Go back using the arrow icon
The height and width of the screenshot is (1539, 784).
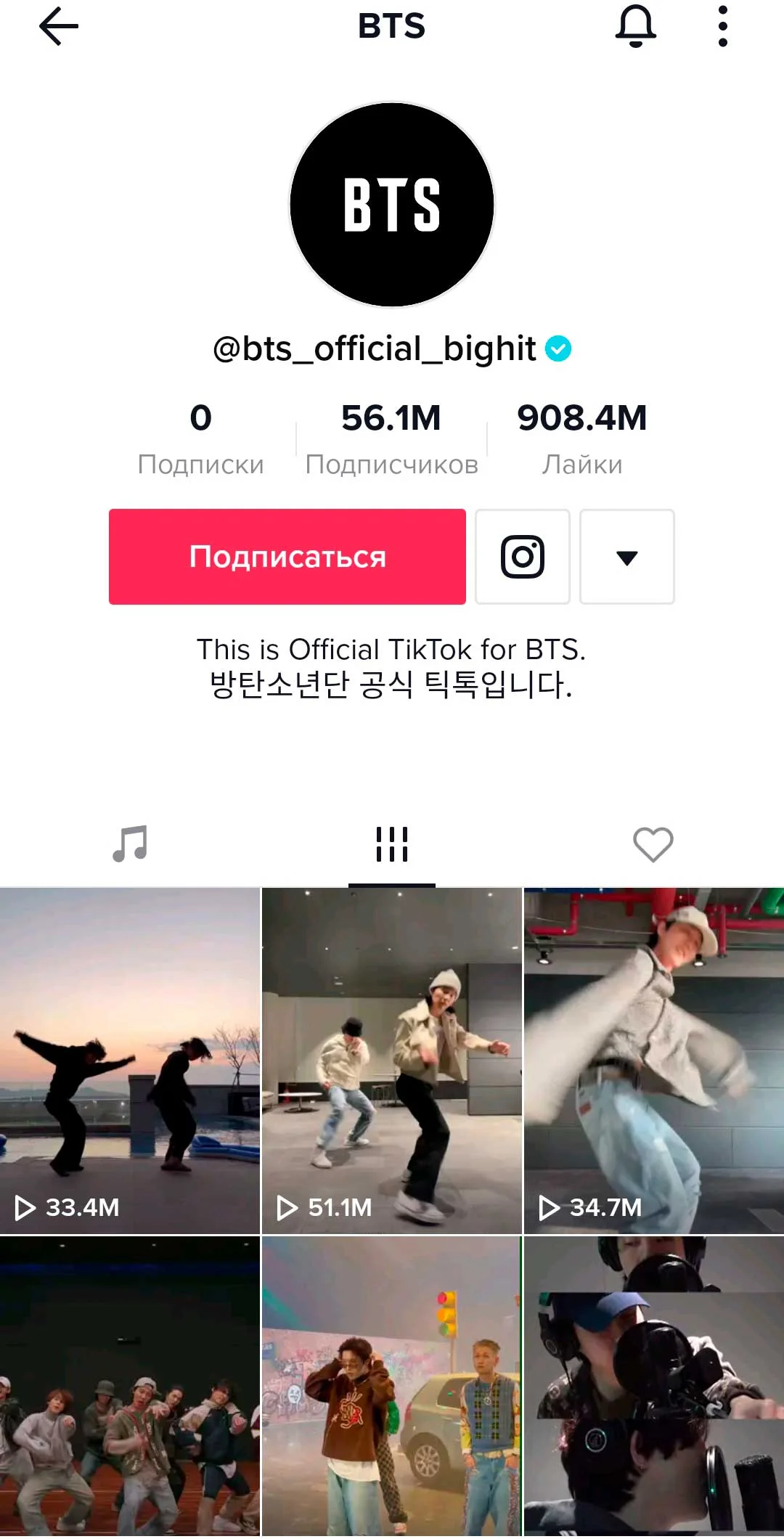58,27
